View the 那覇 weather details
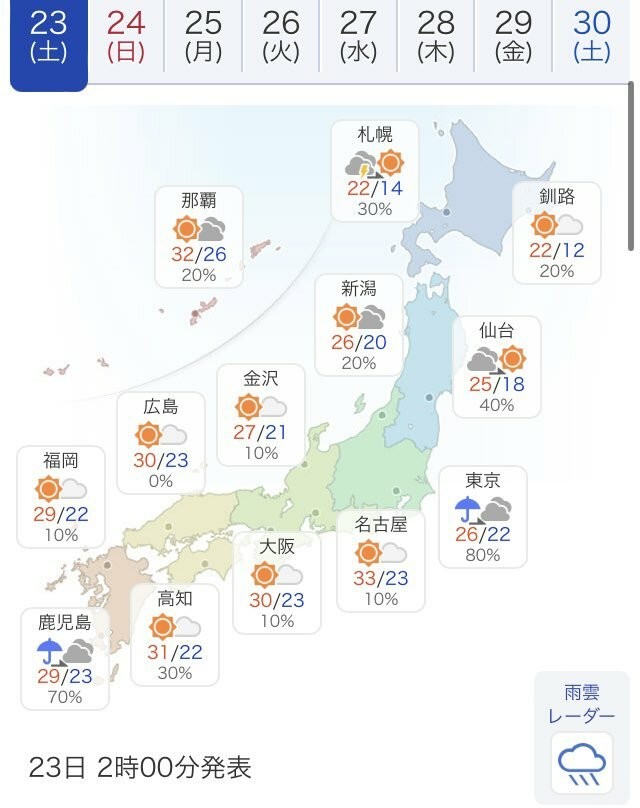This screenshot has width=640, height=808. pos(198,236)
